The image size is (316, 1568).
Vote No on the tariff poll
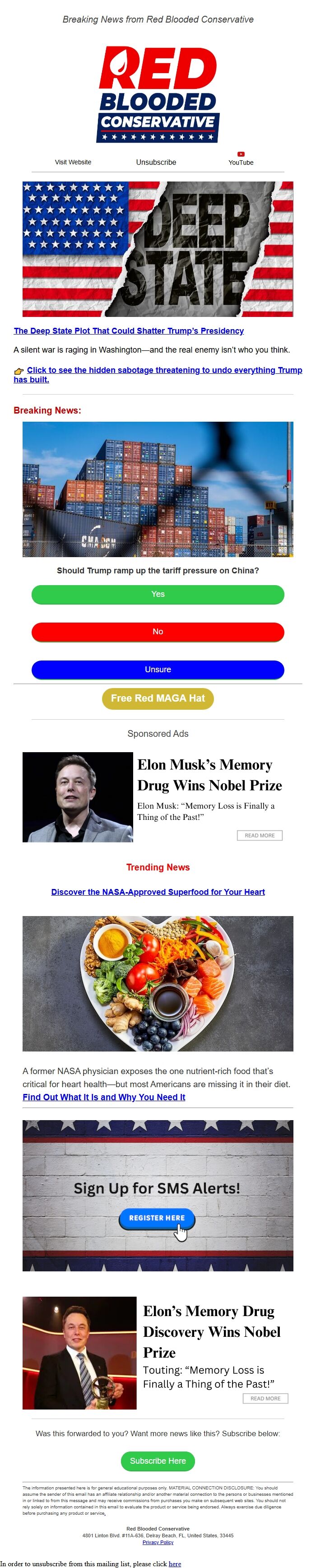(158, 632)
